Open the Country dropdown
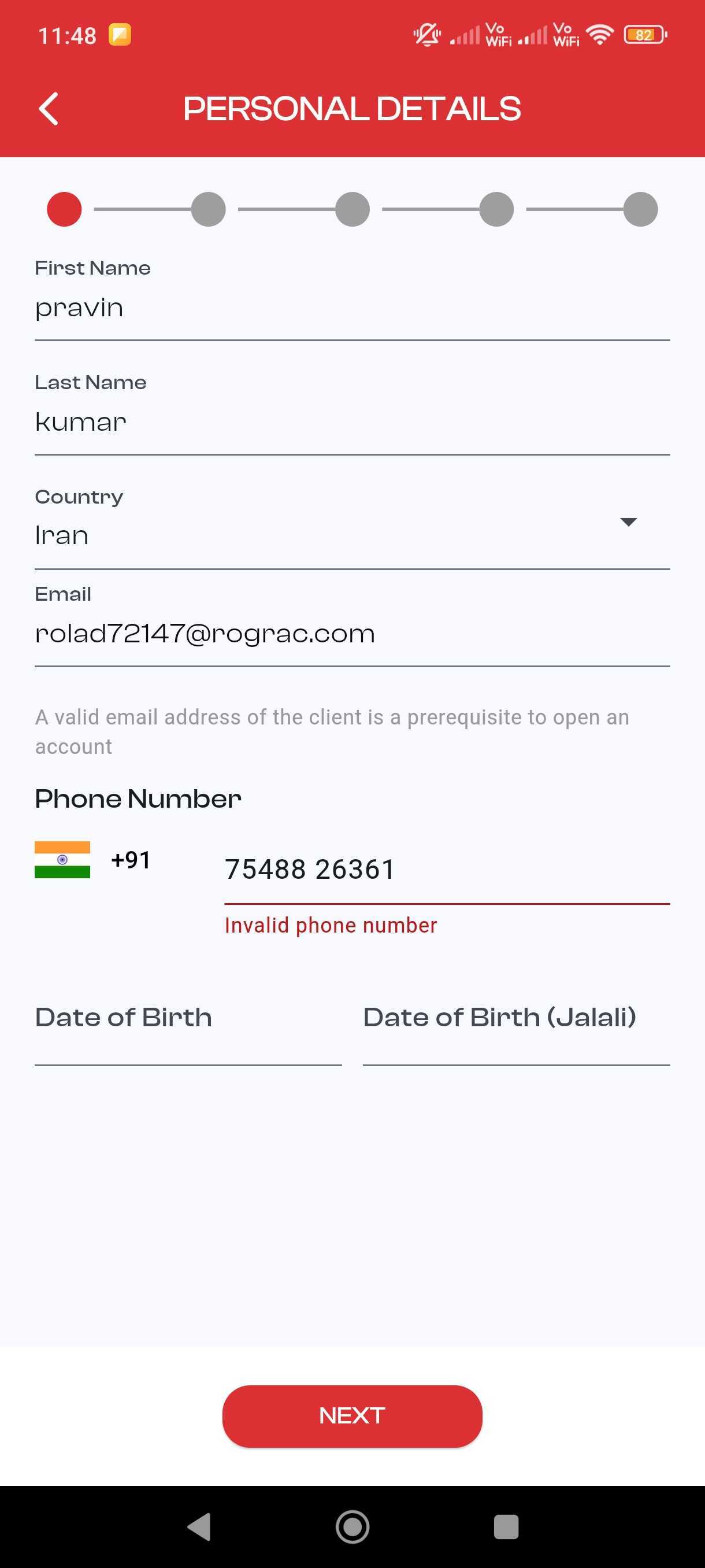 pos(351,535)
